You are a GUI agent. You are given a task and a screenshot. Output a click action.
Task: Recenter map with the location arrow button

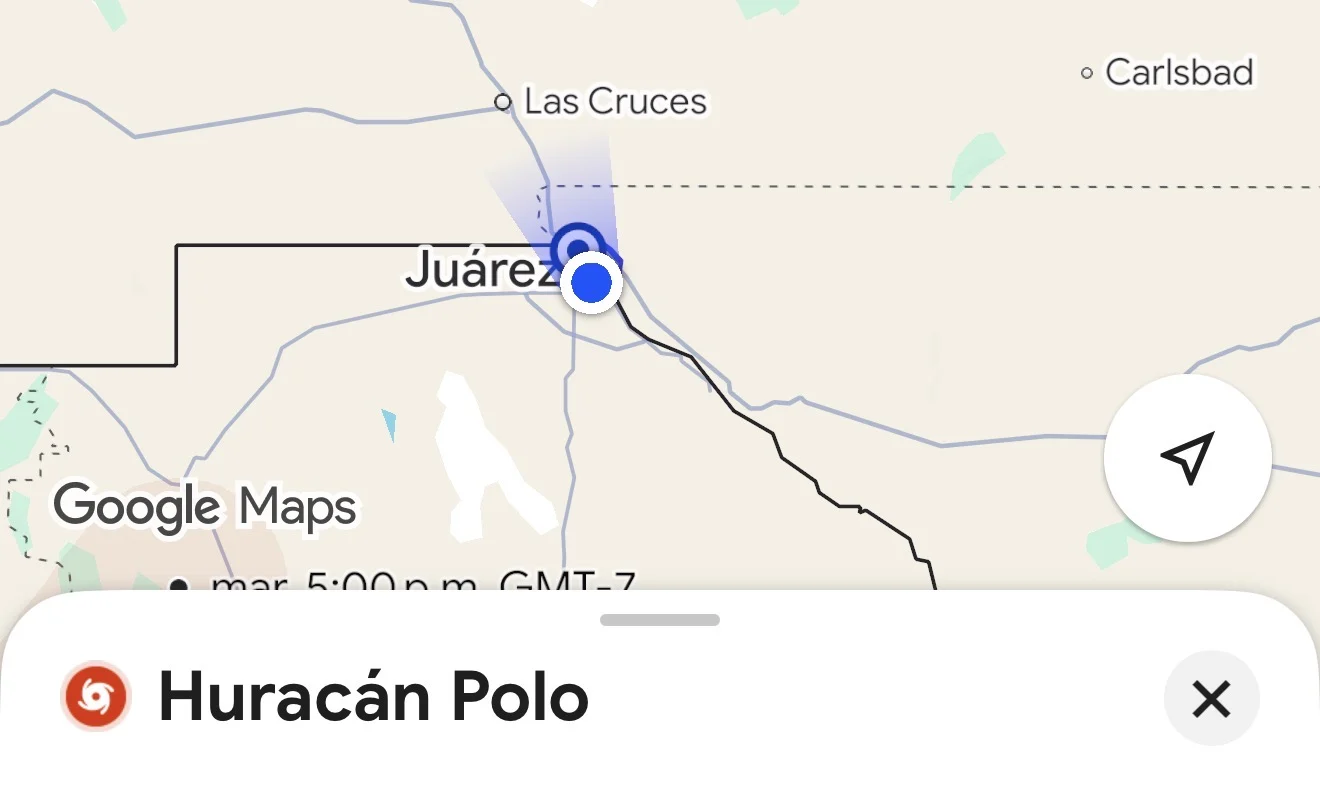coord(1187,459)
